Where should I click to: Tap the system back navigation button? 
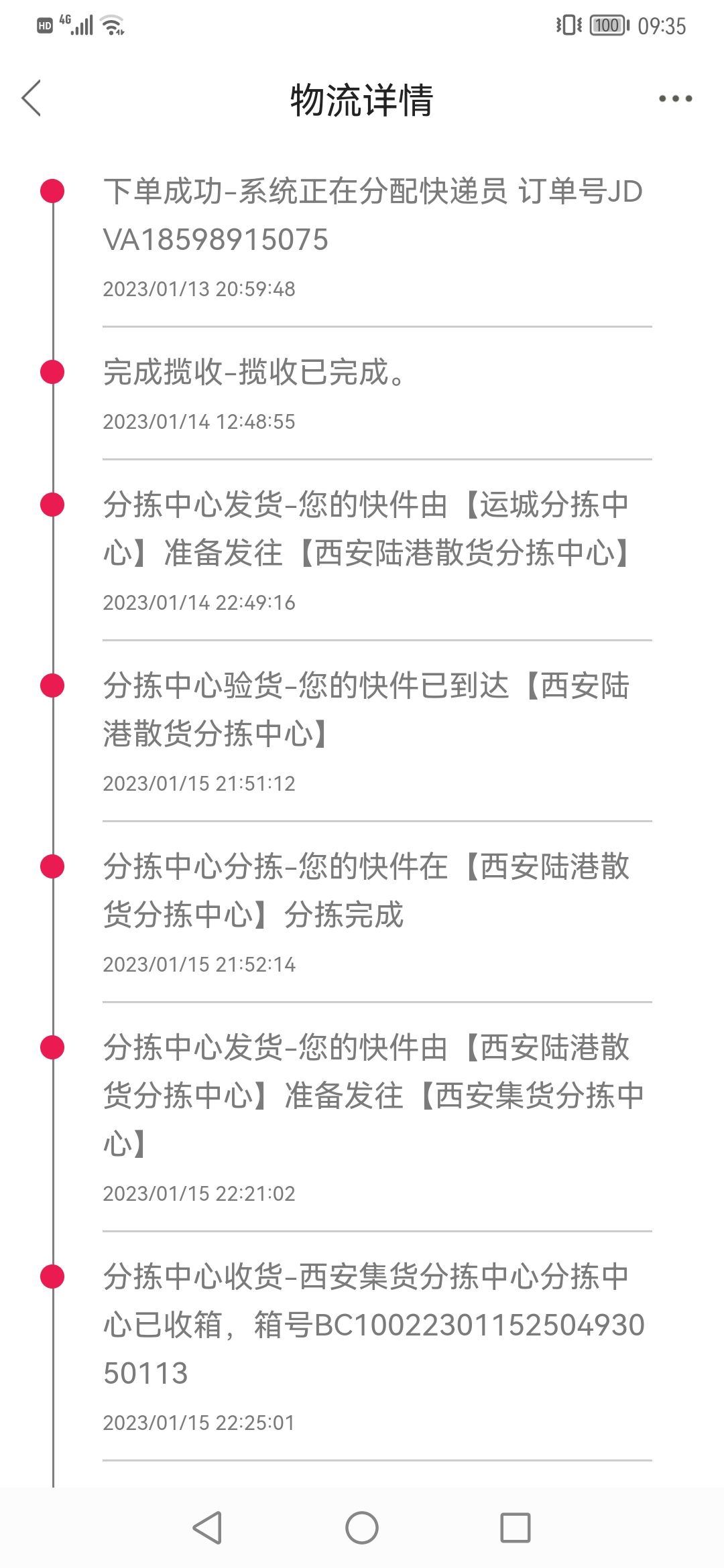pyautogui.click(x=208, y=1528)
